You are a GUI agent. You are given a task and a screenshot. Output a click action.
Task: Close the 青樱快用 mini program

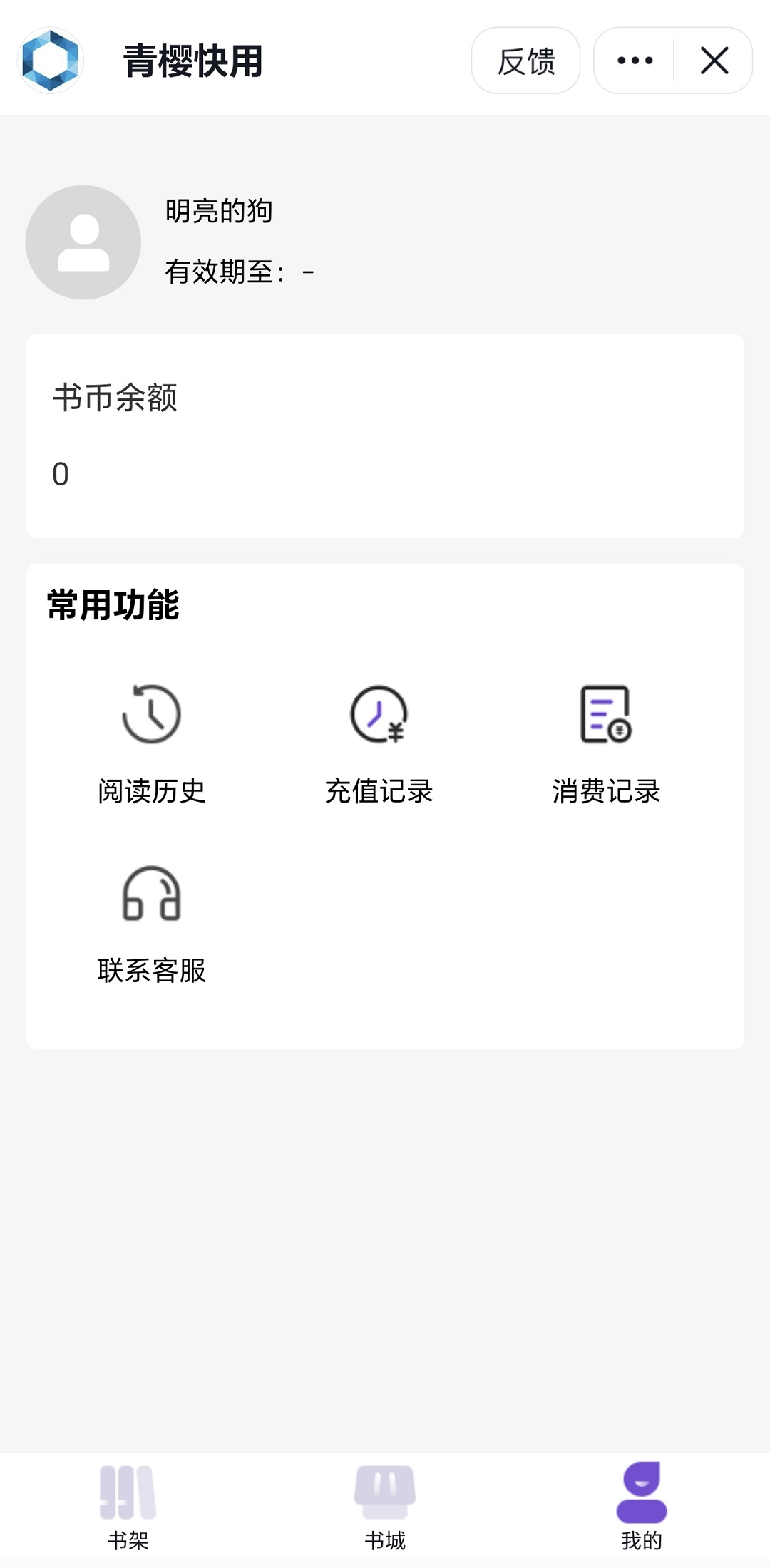tap(714, 61)
